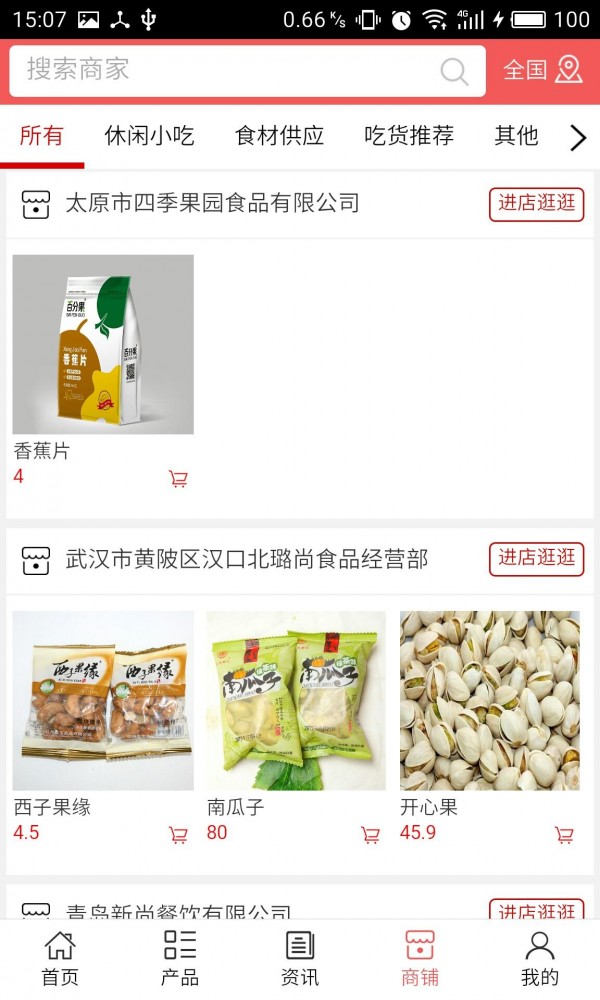Tap the 搜索商家 search field

(230, 70)
